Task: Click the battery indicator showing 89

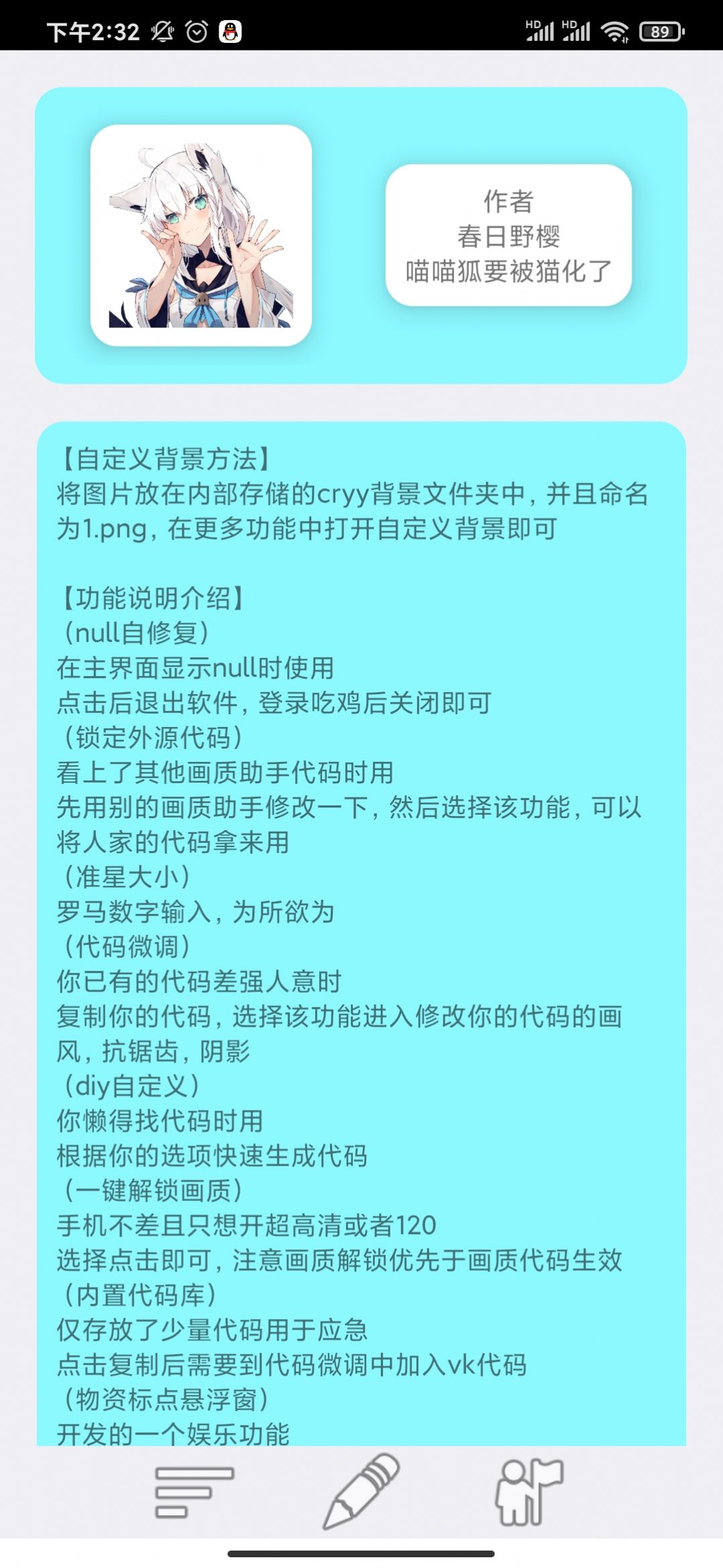Action: (x=659, y=29)
